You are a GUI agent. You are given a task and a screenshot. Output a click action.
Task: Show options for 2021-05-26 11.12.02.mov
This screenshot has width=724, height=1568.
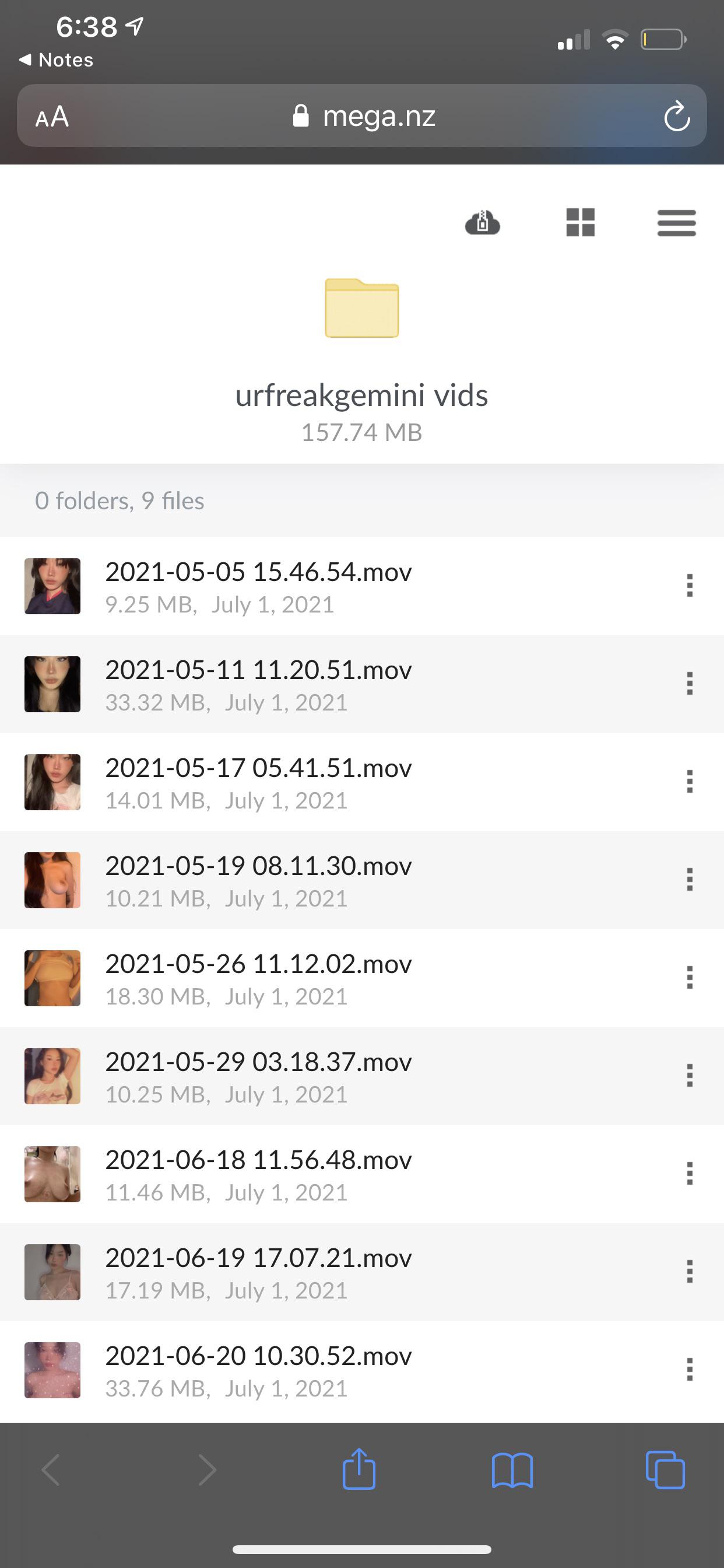coord(690,978)
